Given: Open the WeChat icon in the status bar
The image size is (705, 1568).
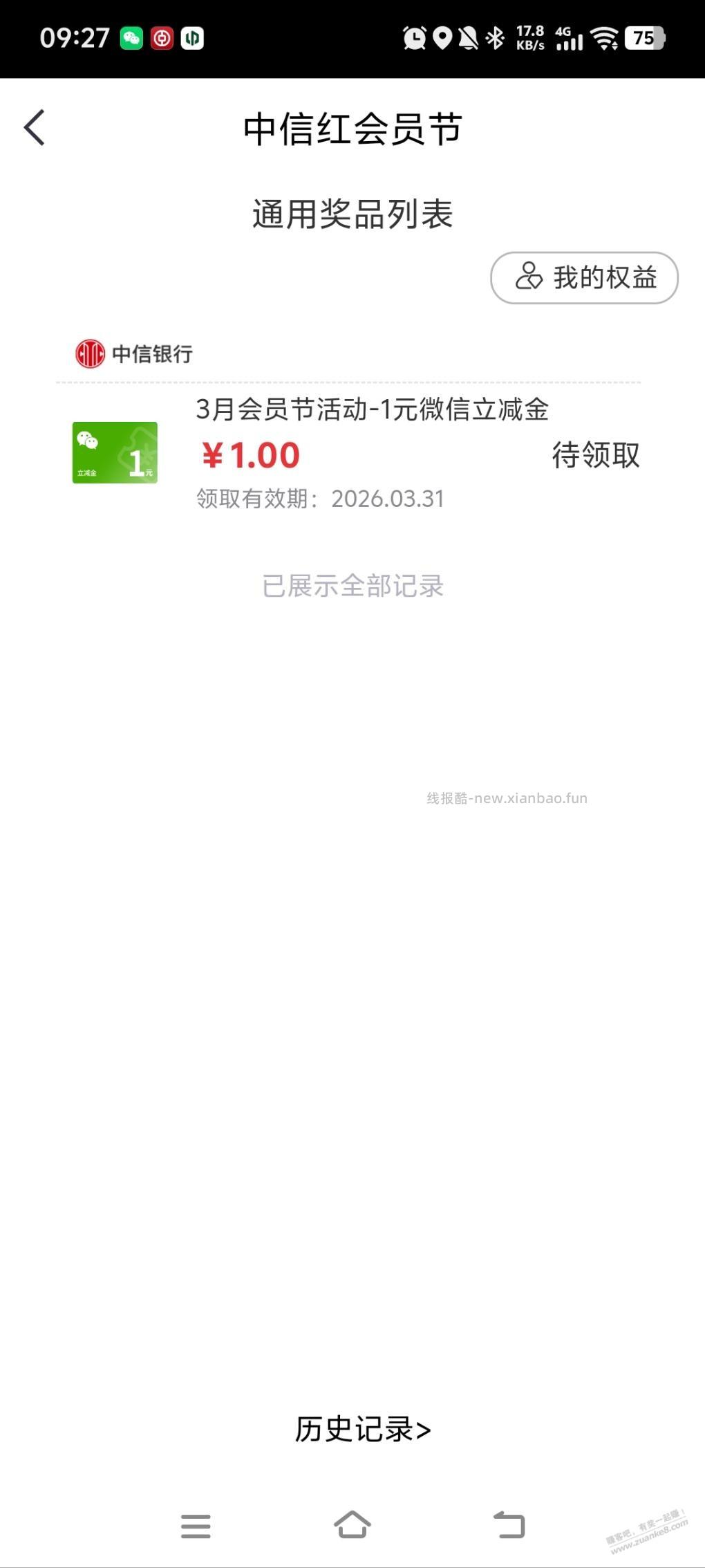Looking at the screenshot, I should click(131, 38).
